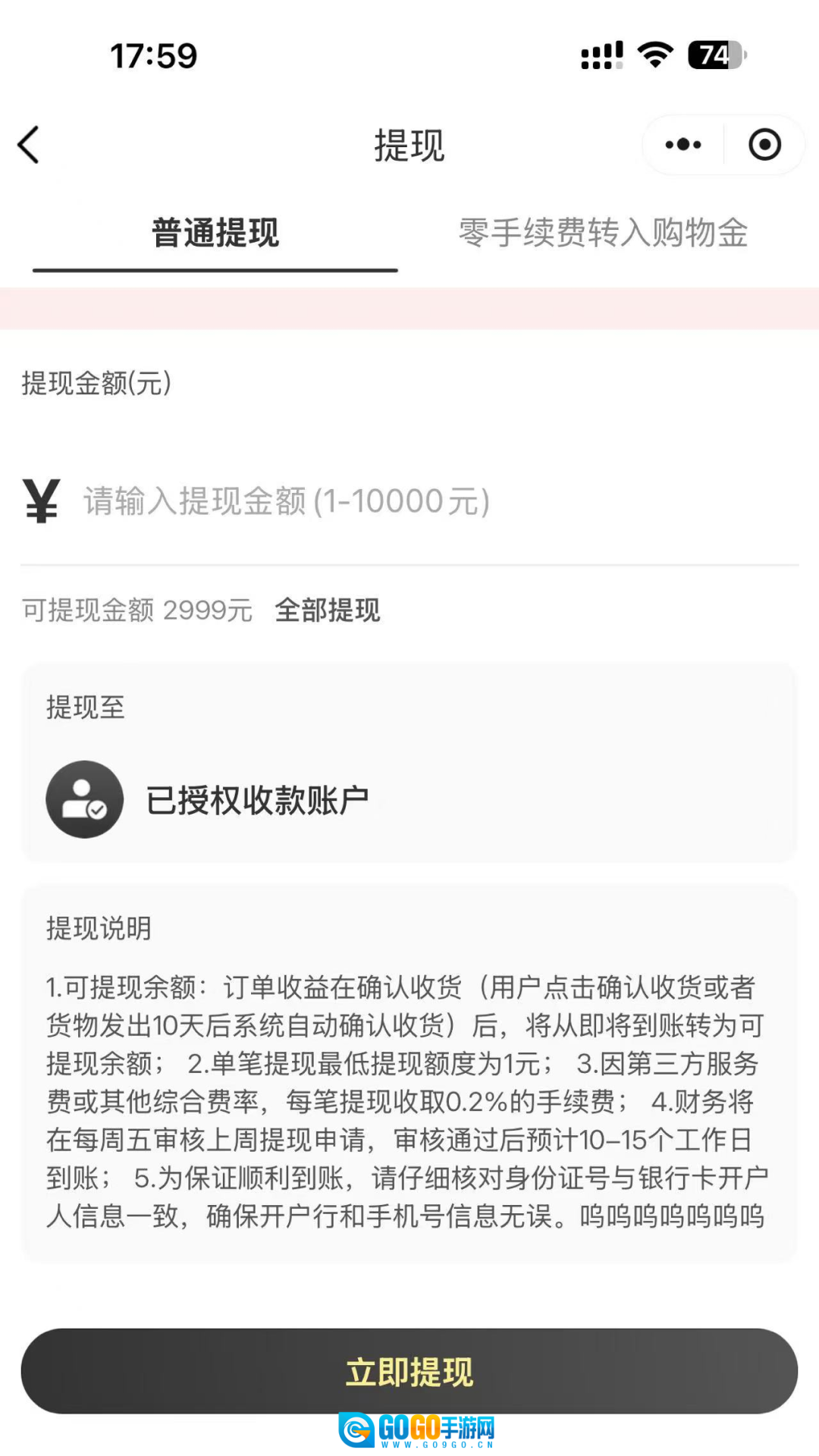
Task: Open the mini program three-dot menu
Action: [682, 145]
